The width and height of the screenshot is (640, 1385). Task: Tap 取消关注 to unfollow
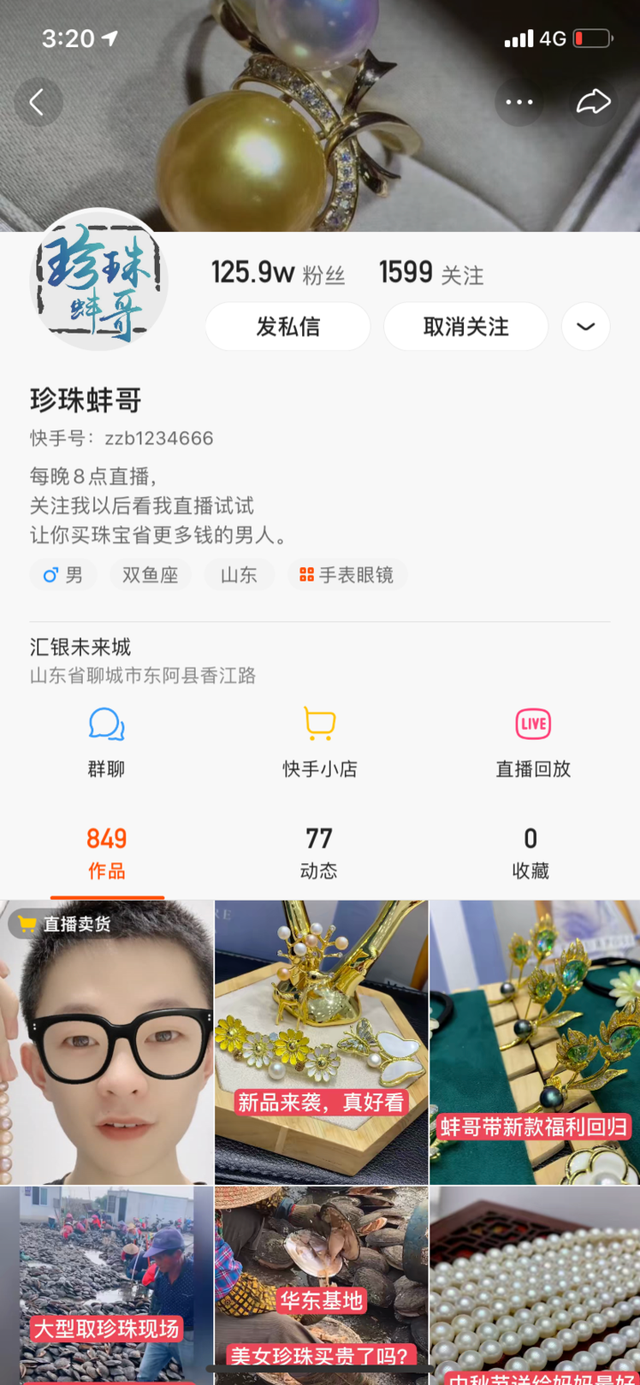pyautogui.click(x=466, y=327)
